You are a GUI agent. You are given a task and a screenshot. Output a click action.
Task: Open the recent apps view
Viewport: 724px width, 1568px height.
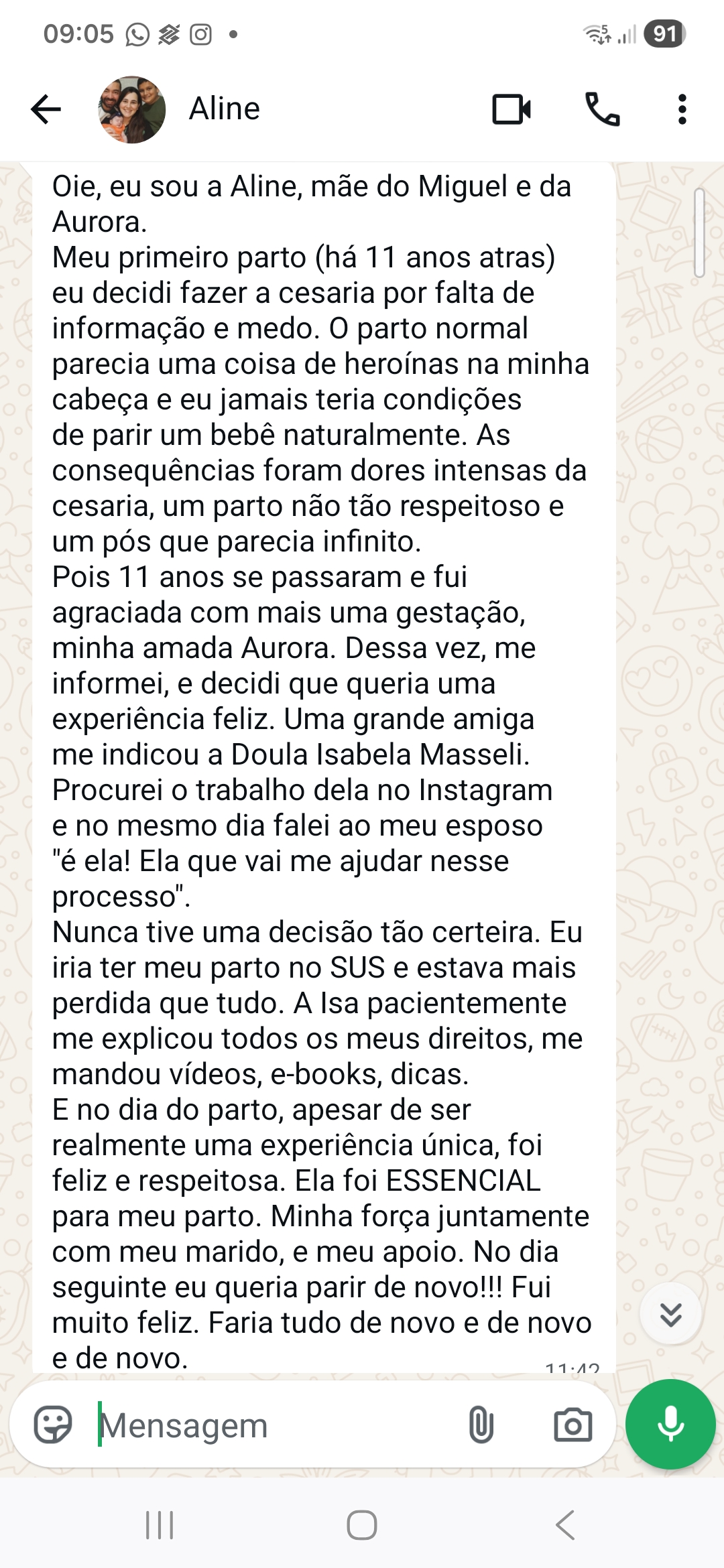coord(160,1526)
